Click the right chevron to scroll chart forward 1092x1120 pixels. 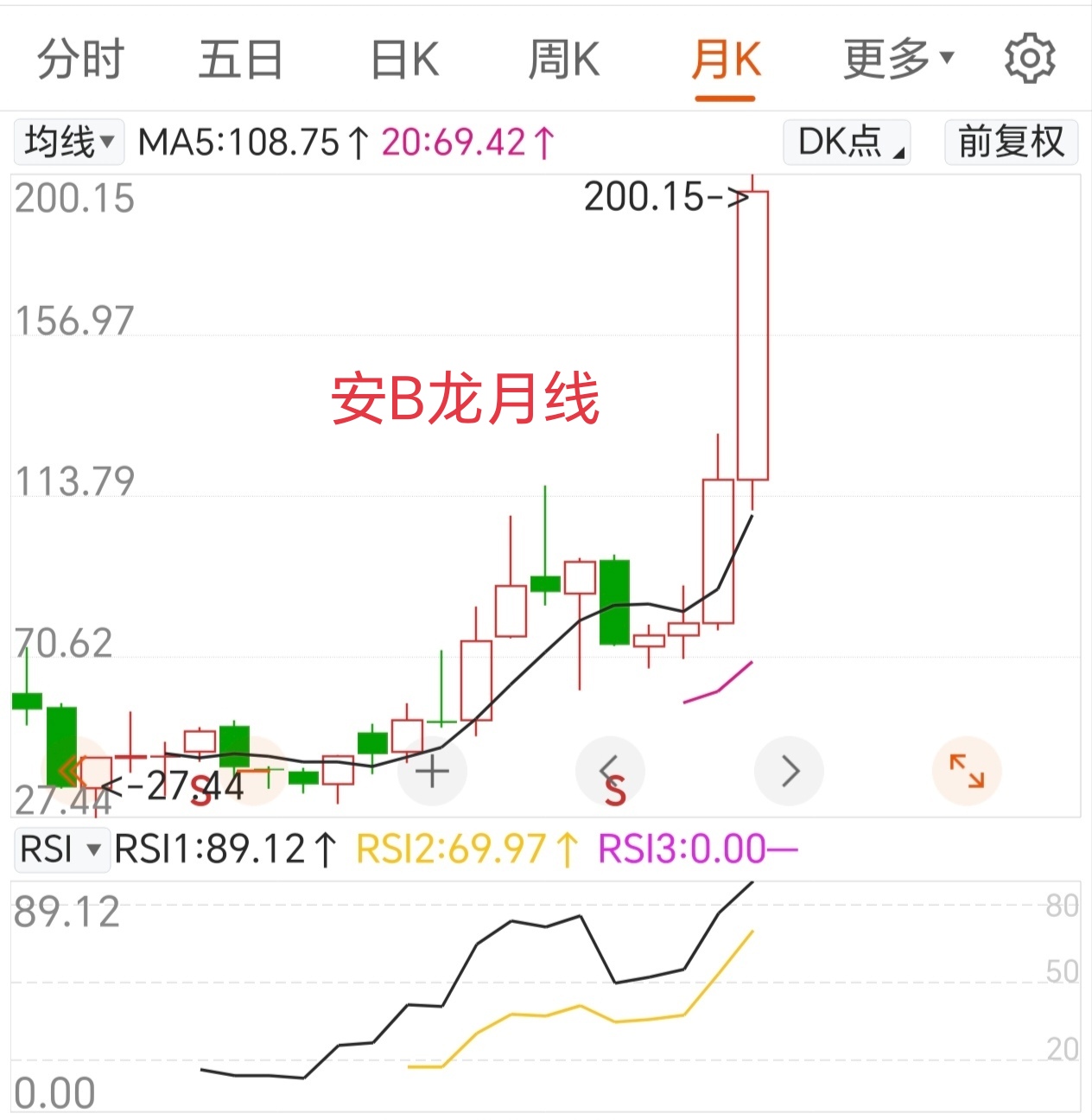789,770
